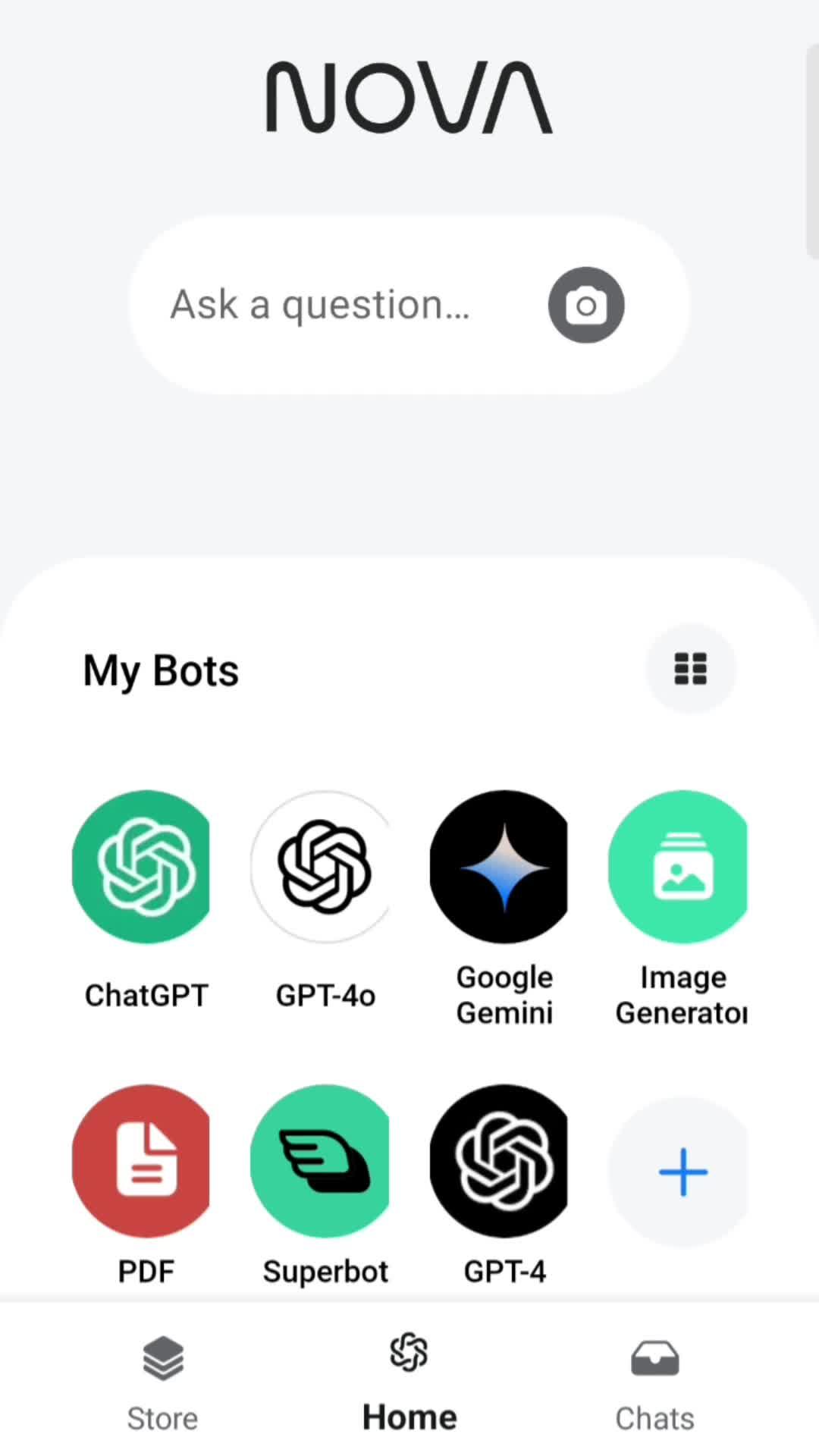The image size is (819, 1456).
Task: Tap the My Bots section heading
Action: (x=161, y=669)
